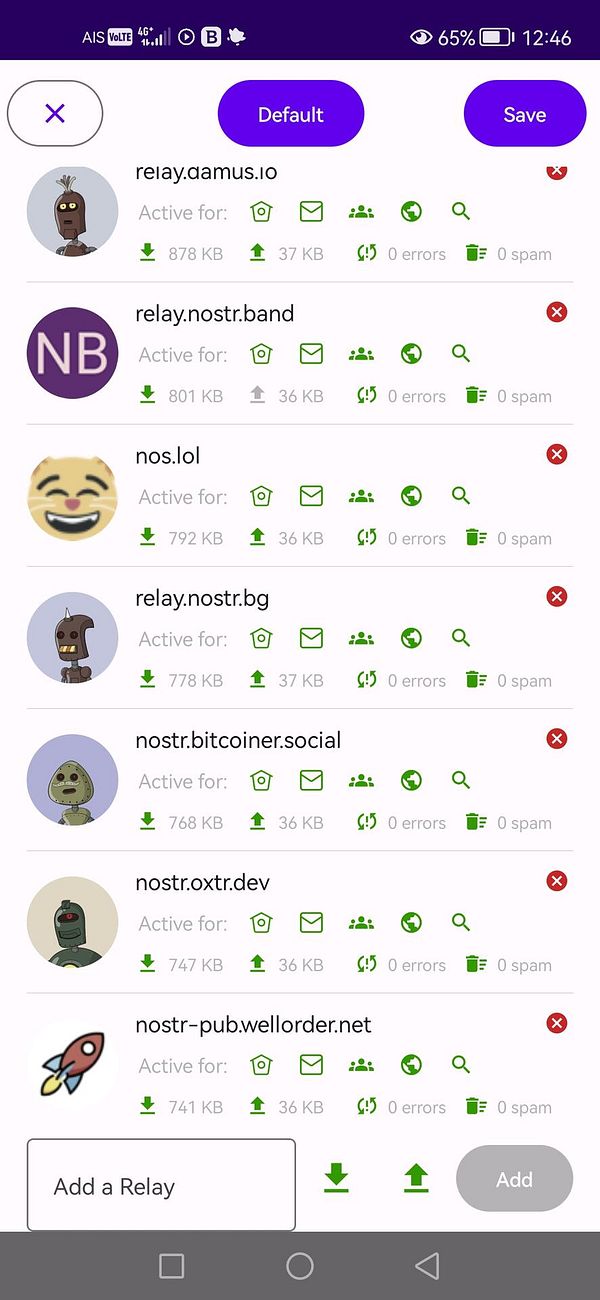Toggle private messages icon for relay.nostr.band
Screen dimensions: 600x1300
coord(311,354)
